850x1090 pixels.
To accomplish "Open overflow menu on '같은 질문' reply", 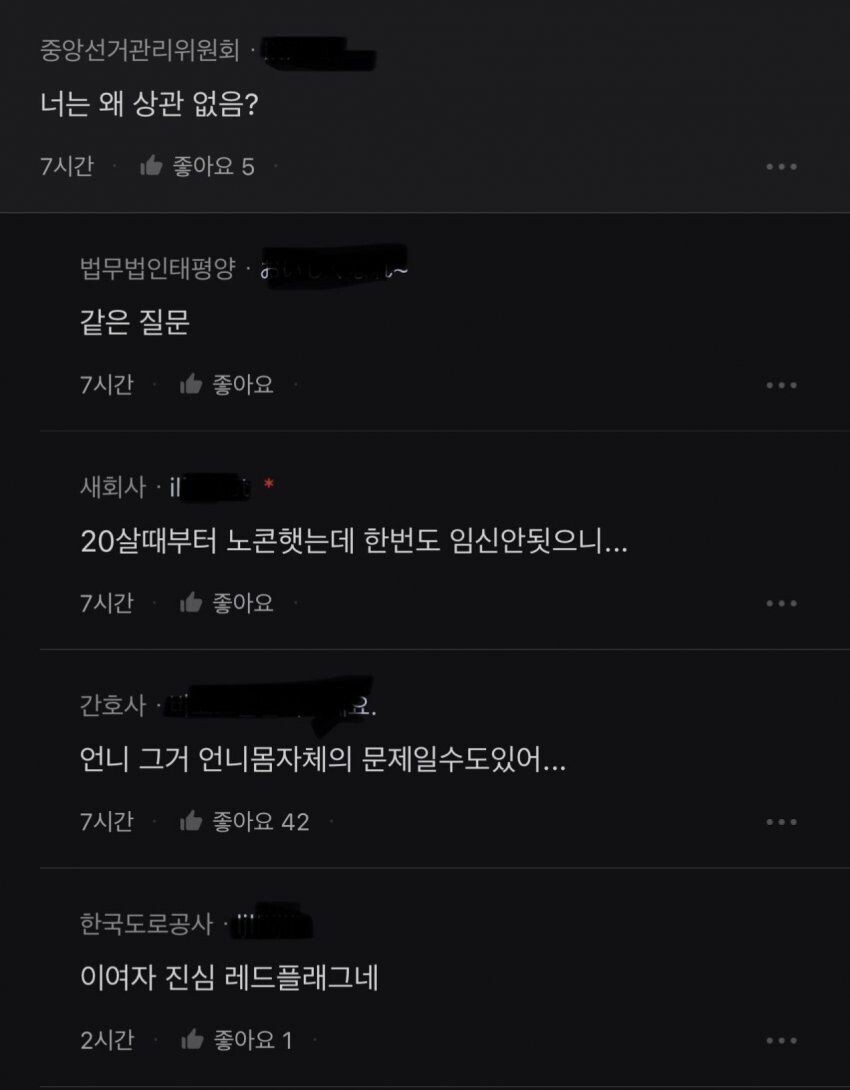I will [x=781, y=385].
